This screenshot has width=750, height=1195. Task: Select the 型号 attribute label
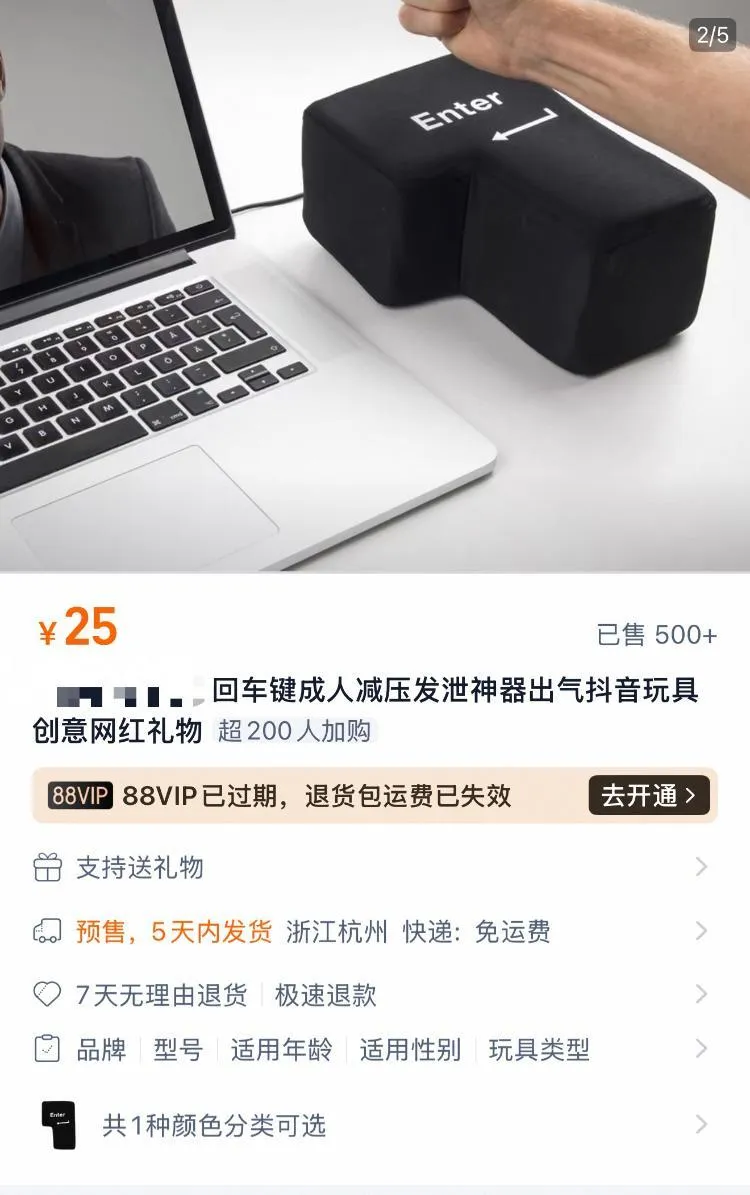coord(180,1052)
